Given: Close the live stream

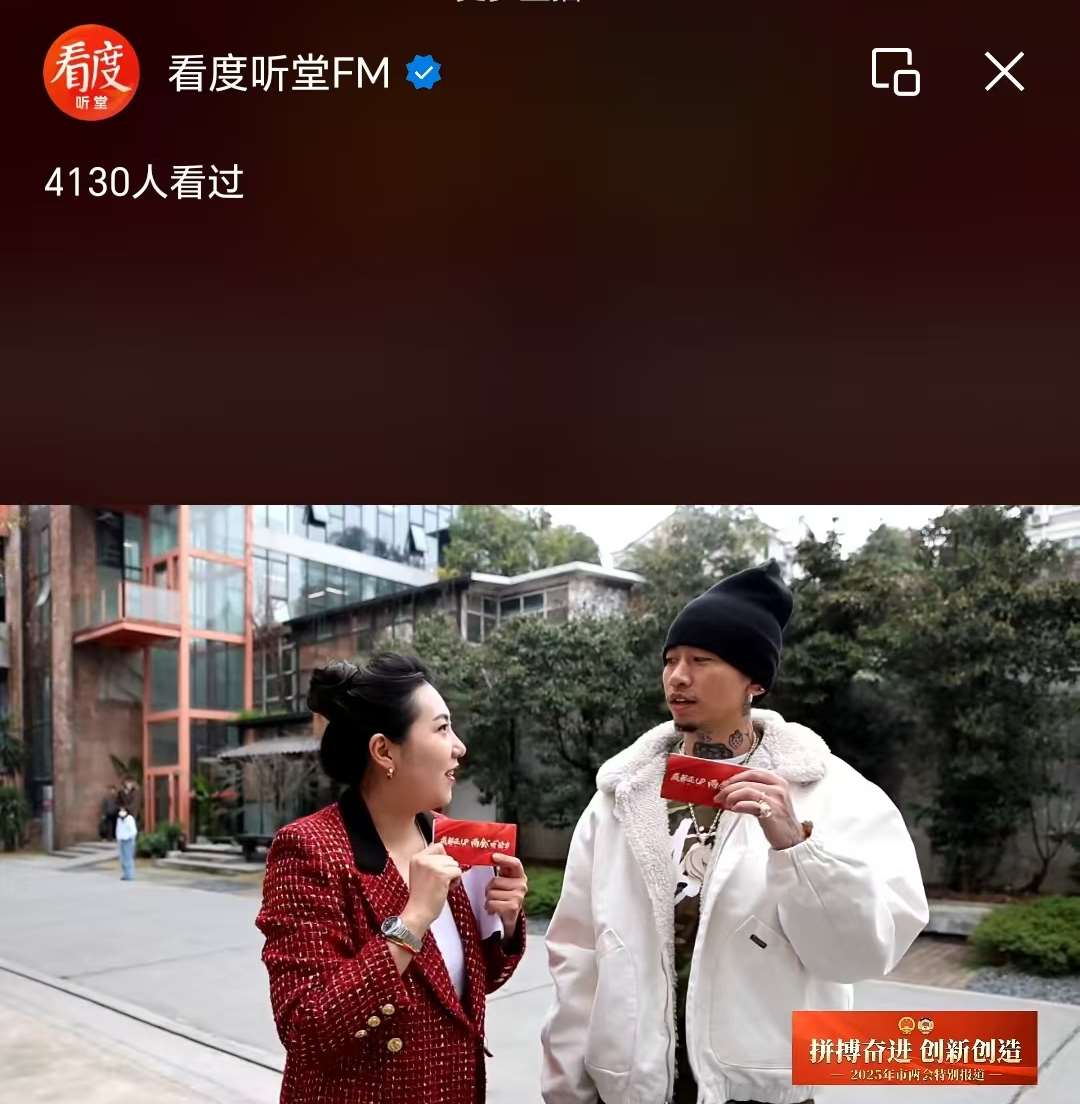Looking at the screenshot, I should click(x=1004, y=72).
